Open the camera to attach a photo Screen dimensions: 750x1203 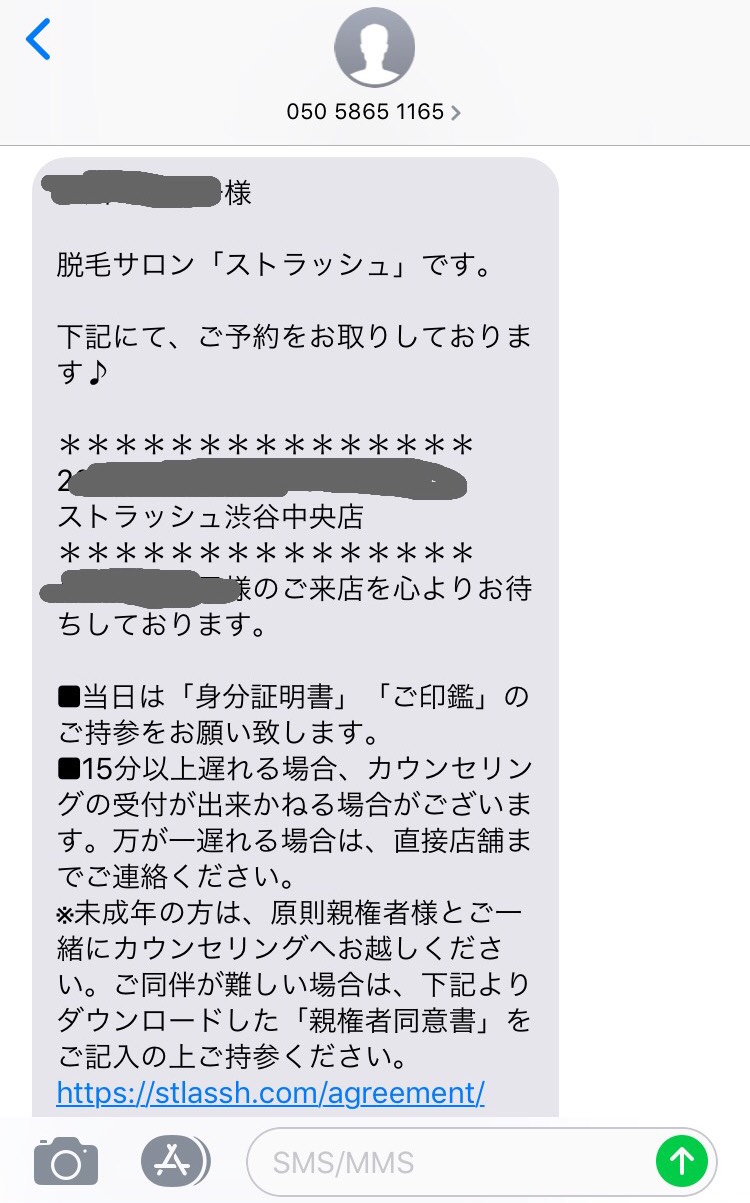[66, 1162]
